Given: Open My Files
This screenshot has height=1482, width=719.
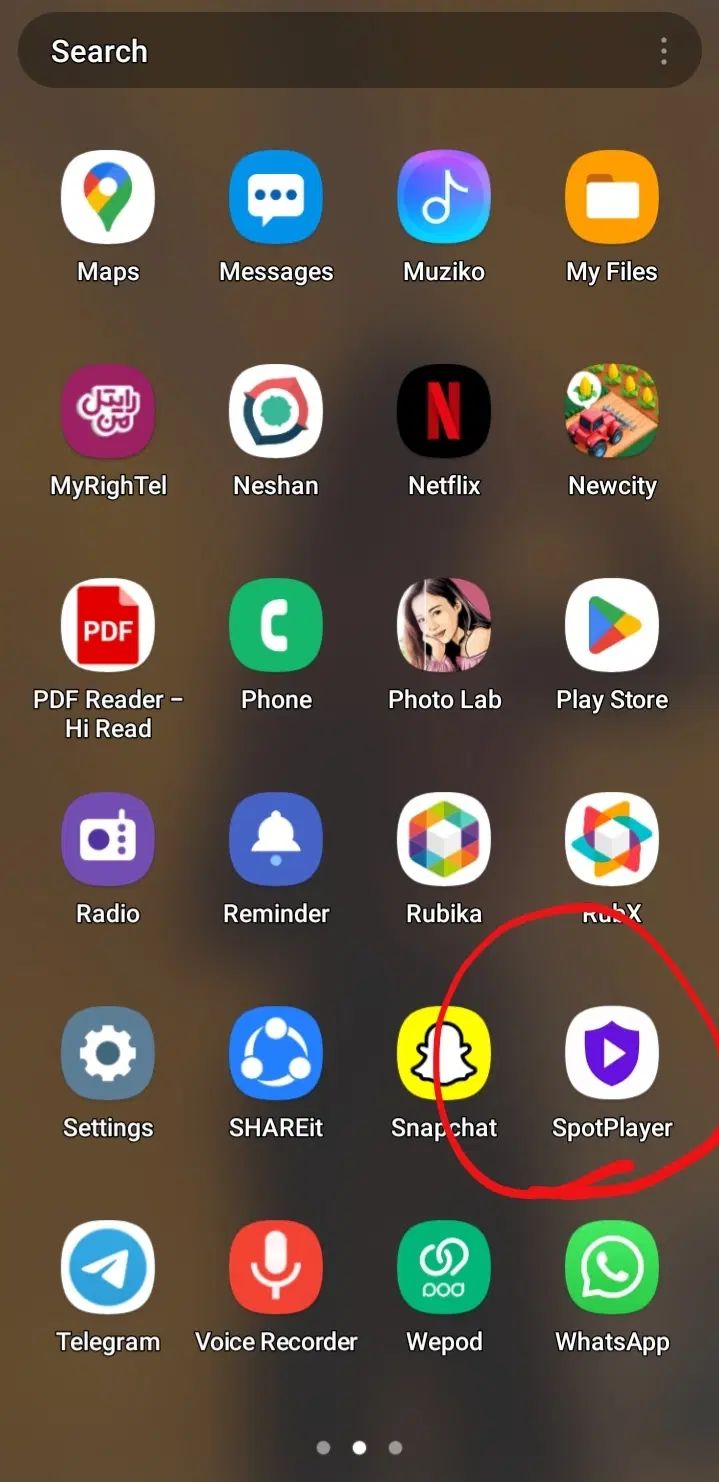Looking at the screenshot, I should (x=612, y=198).
